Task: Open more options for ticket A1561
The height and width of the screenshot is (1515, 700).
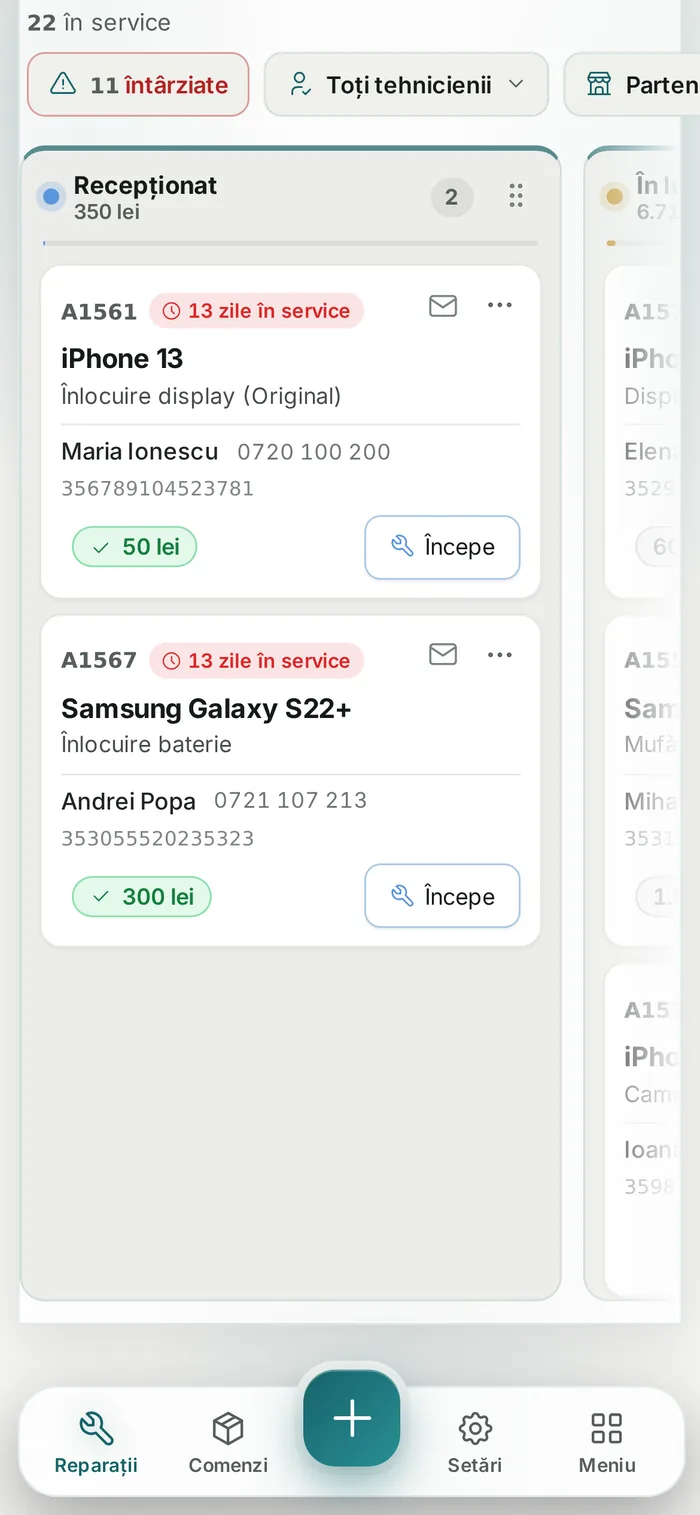Action: pyautogui.click(x=500, y=306)
